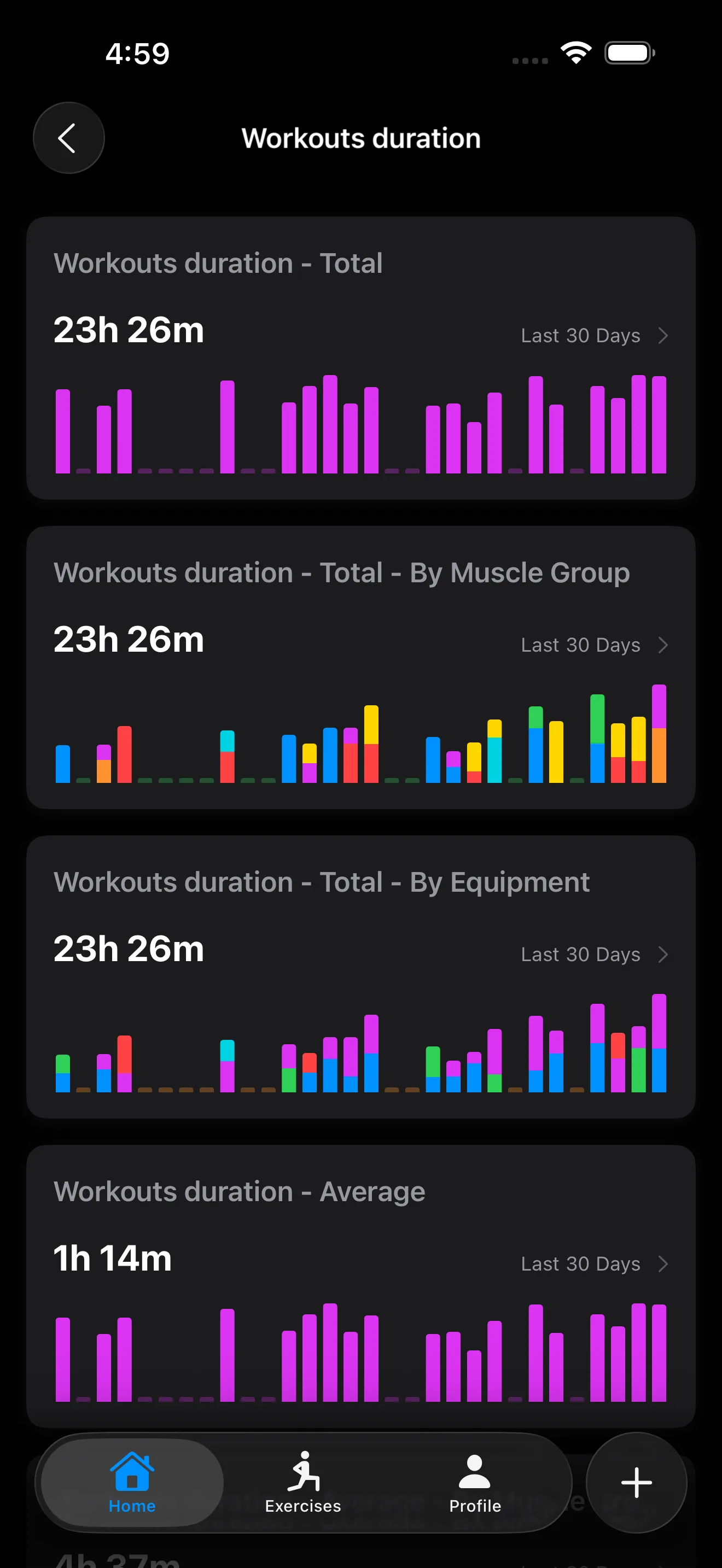
Task: Open the Workouts duration - Average card
Action: click(361, 1285)
